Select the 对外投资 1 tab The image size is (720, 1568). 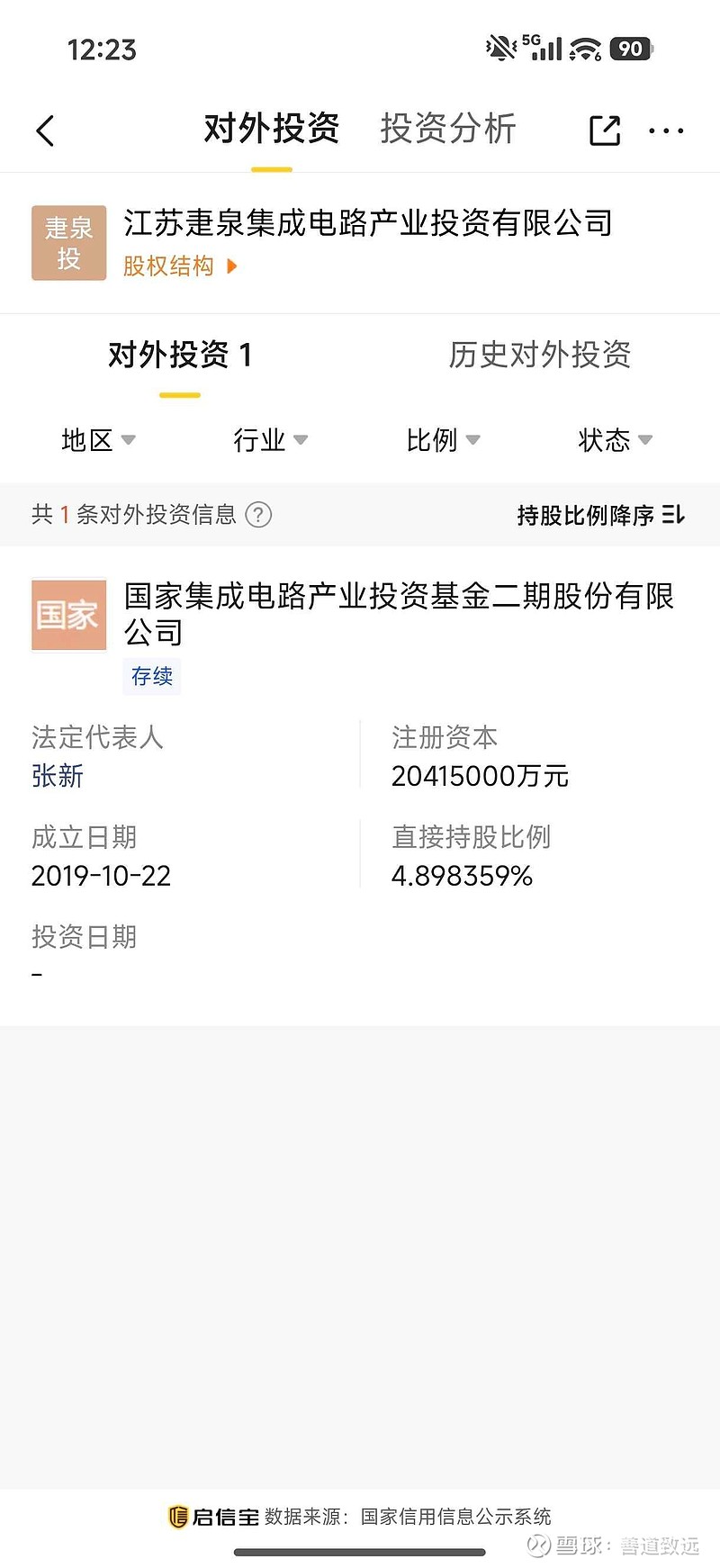[180, 356]
